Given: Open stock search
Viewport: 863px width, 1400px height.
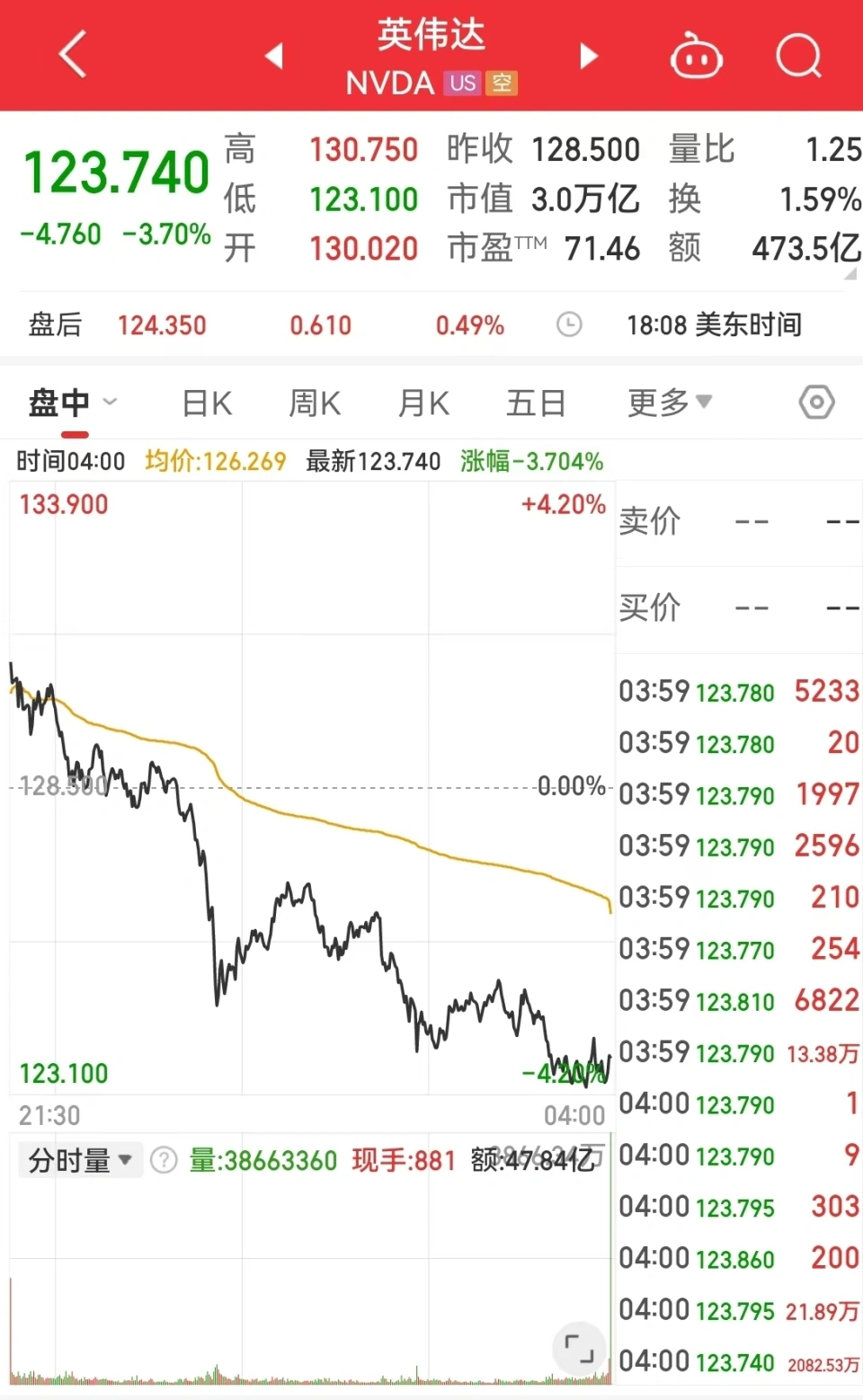Looking at the screenshot, I should 798,57.
